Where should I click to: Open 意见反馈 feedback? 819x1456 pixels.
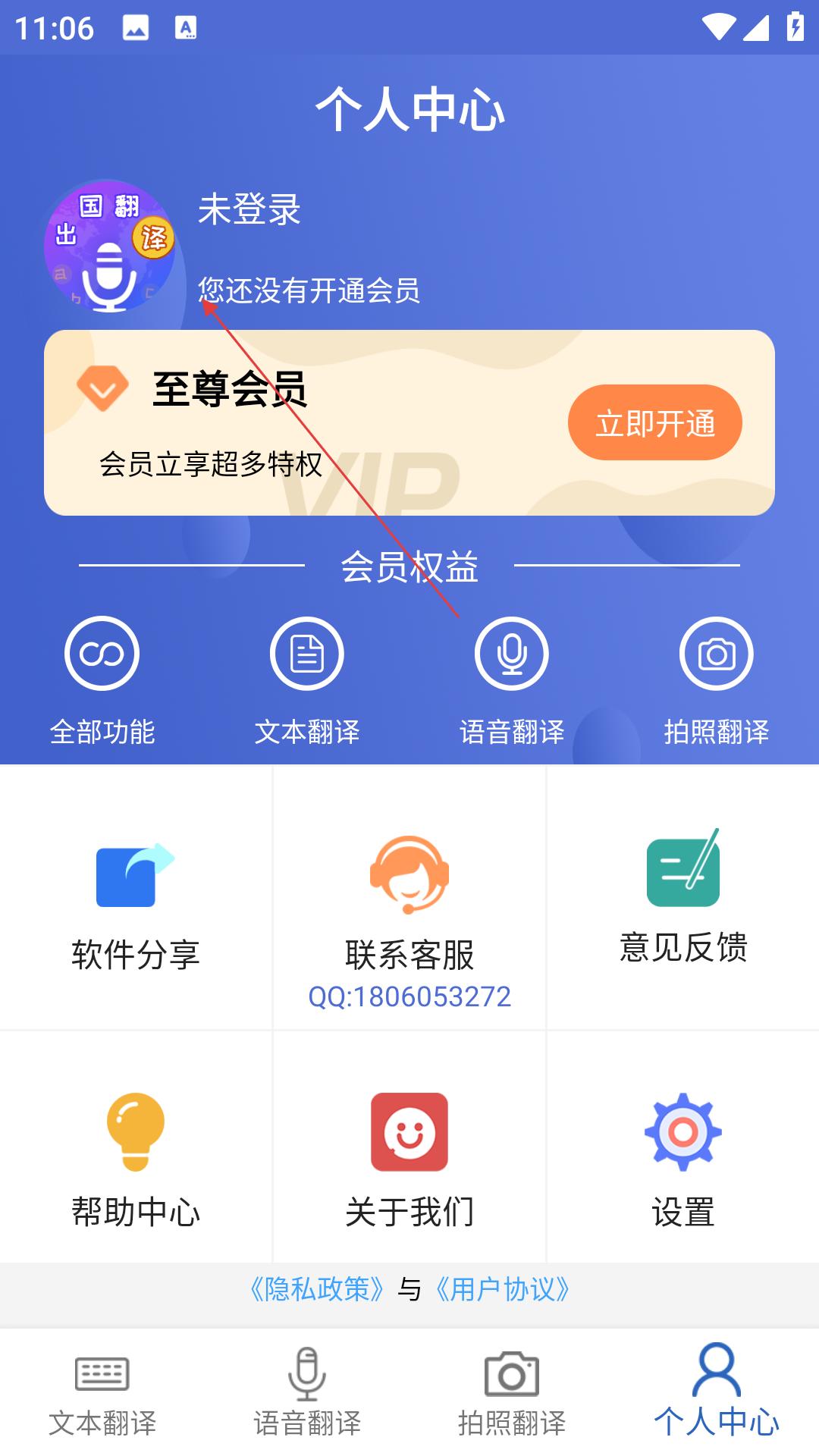pyautogui.click(x=683, y=898)
